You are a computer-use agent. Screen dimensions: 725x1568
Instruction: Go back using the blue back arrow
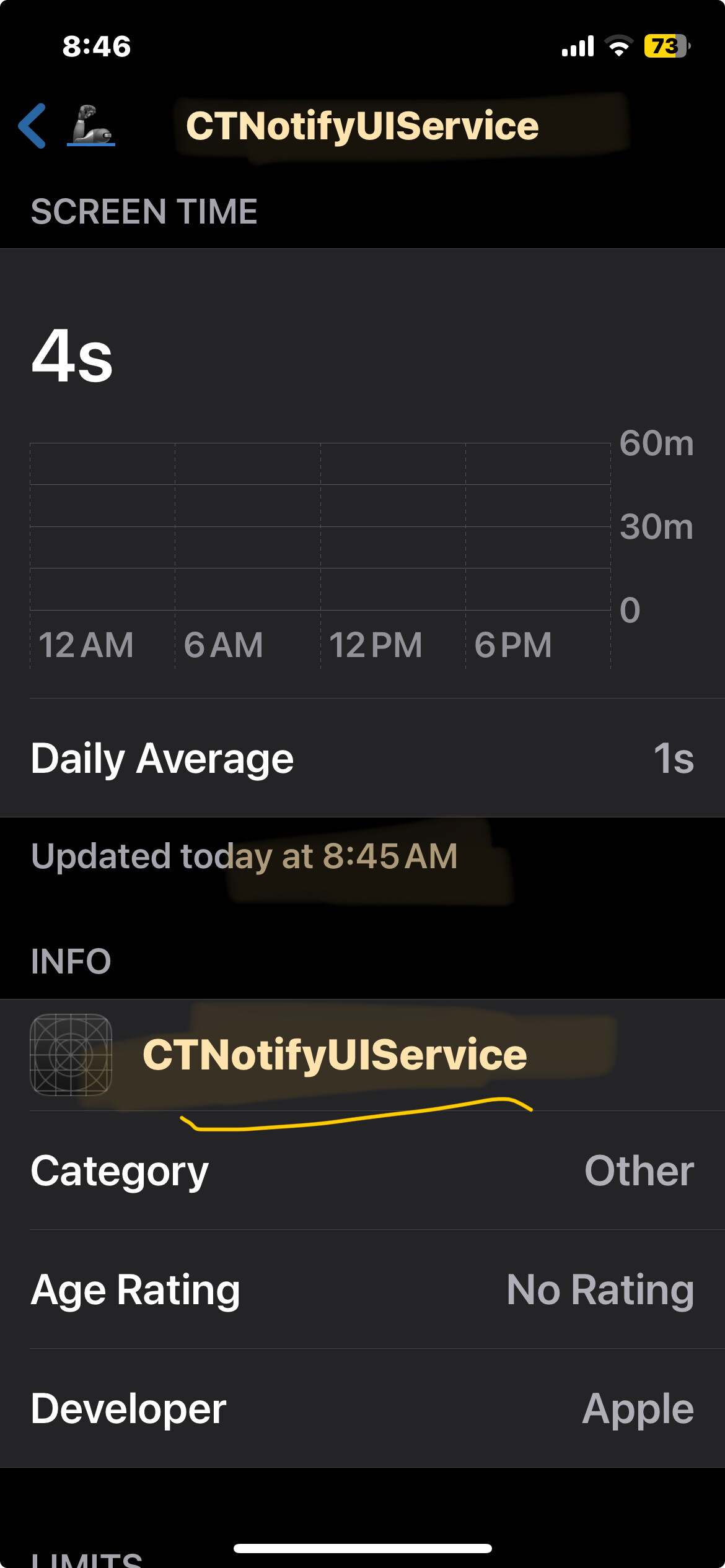coord(32,126)
